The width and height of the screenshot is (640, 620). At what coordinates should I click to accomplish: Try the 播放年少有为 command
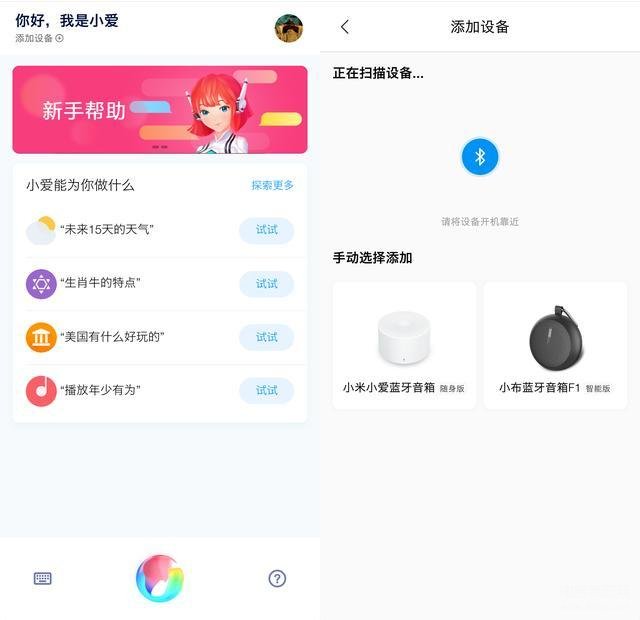(266, 390)
